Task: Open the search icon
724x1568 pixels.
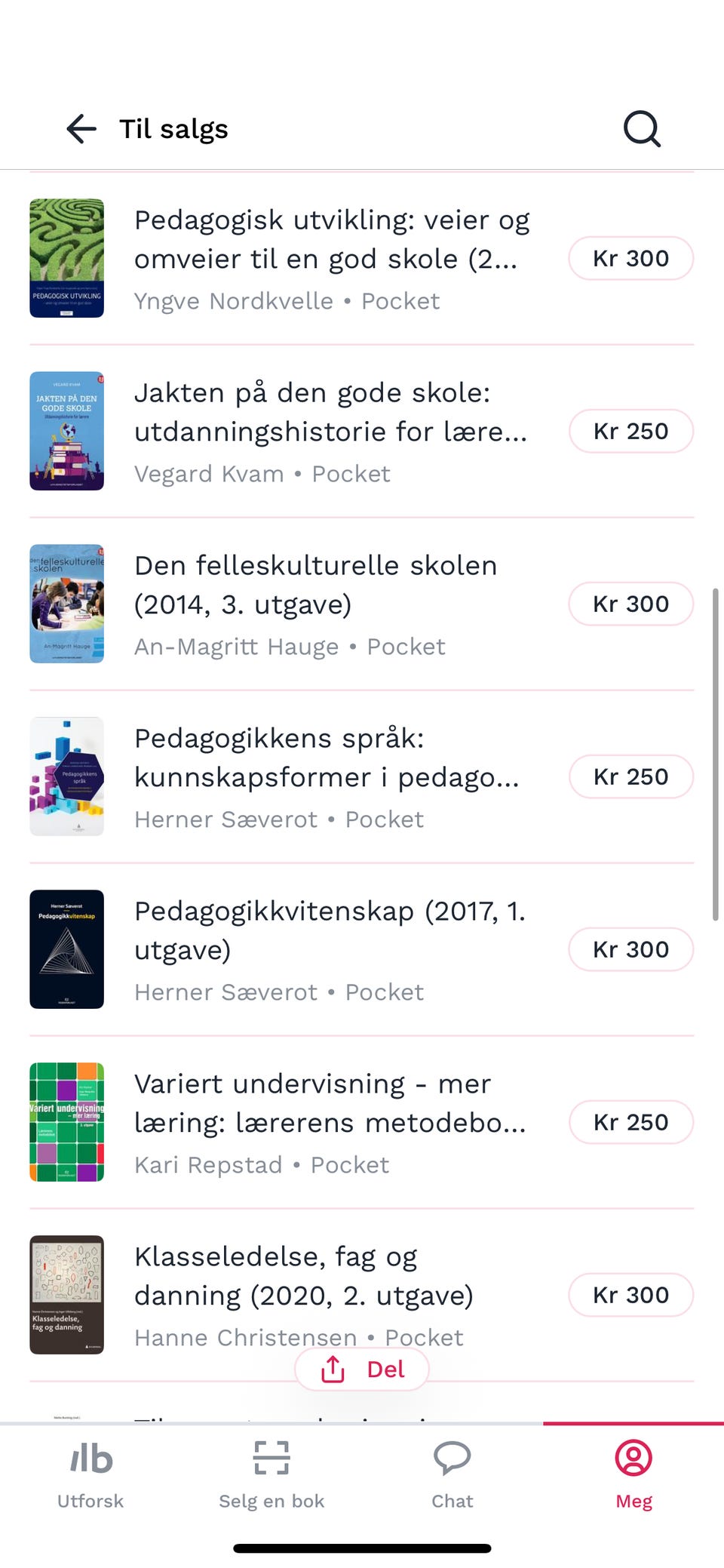Action: pyautogui.click(x=642, y=129)
